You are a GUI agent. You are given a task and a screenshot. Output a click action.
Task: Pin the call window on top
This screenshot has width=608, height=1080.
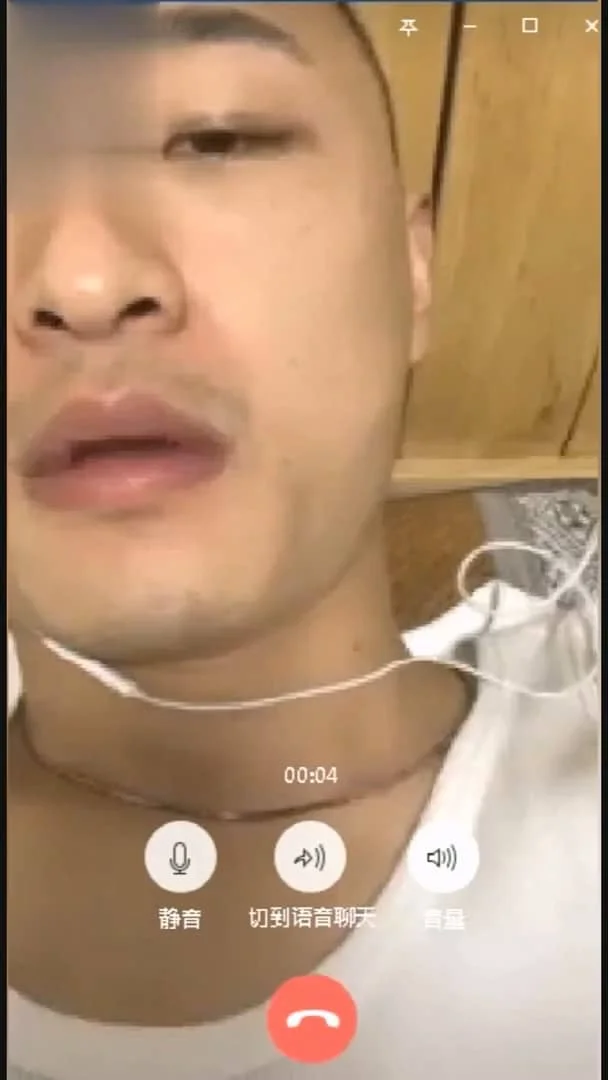click(x=408, y=27)
